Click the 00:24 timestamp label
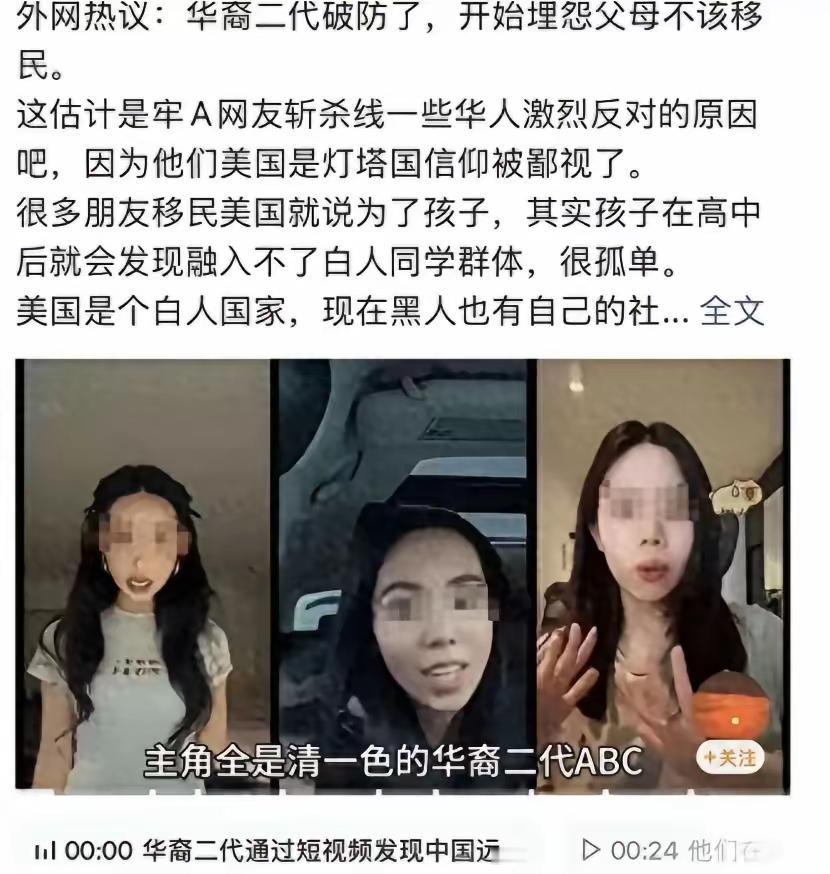The width and height of the screenshot is (830, 874). [647, 847]
